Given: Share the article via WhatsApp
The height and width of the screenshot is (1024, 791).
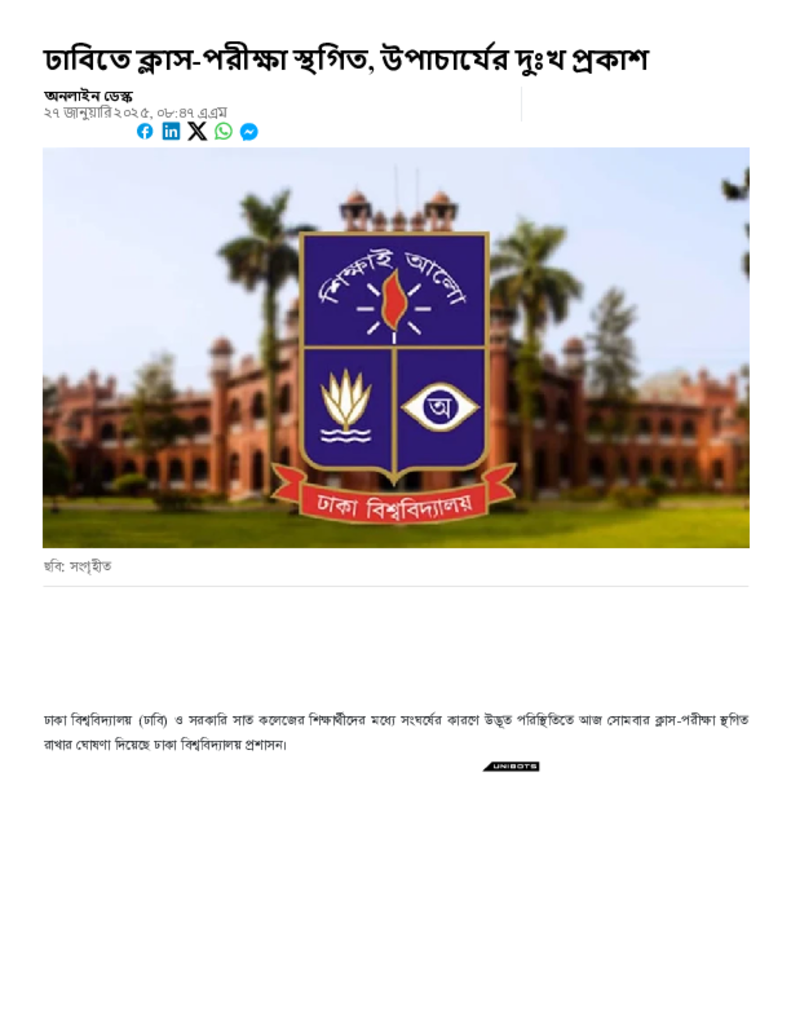Looking at the screenshot, I should (223, 131).
